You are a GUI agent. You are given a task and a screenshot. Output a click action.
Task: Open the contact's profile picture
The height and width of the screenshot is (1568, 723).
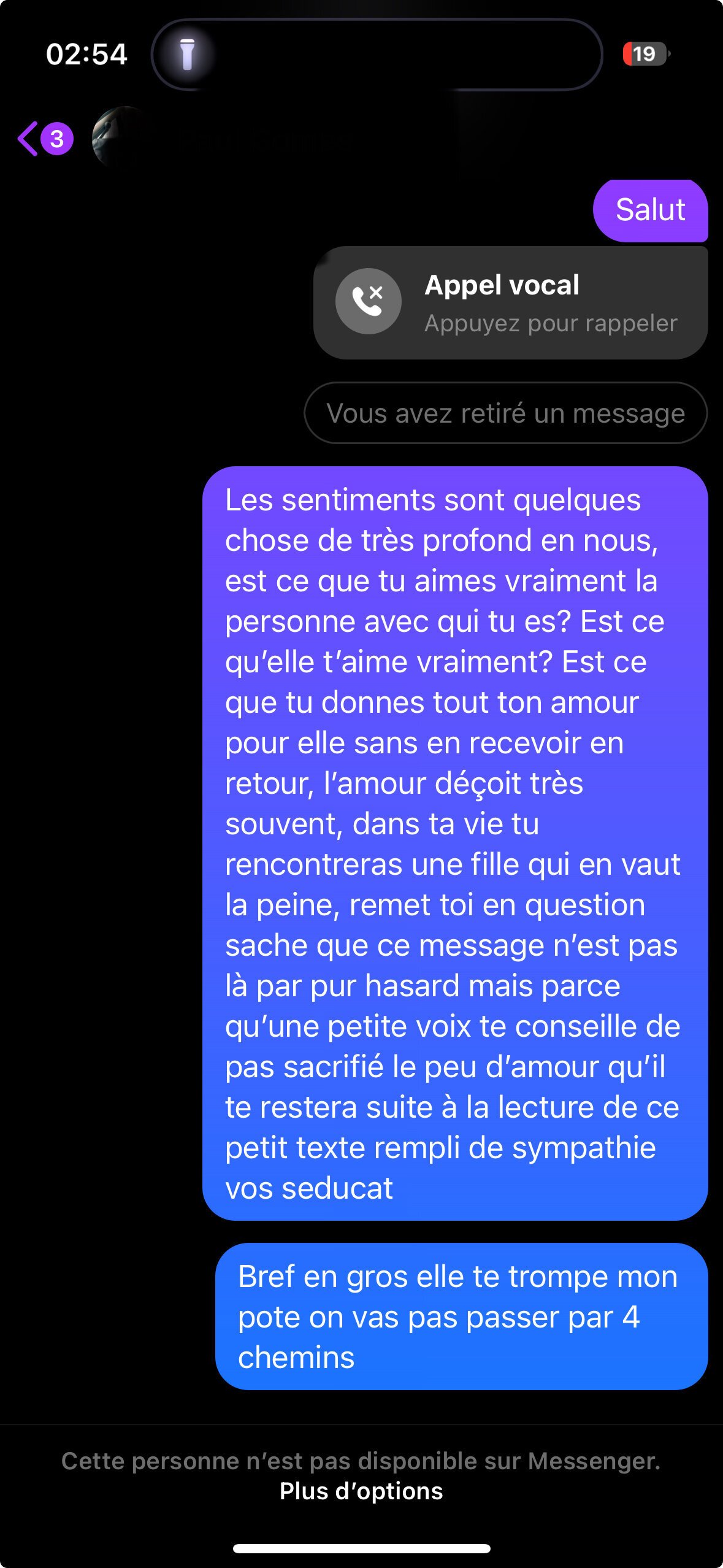[121, 137]
